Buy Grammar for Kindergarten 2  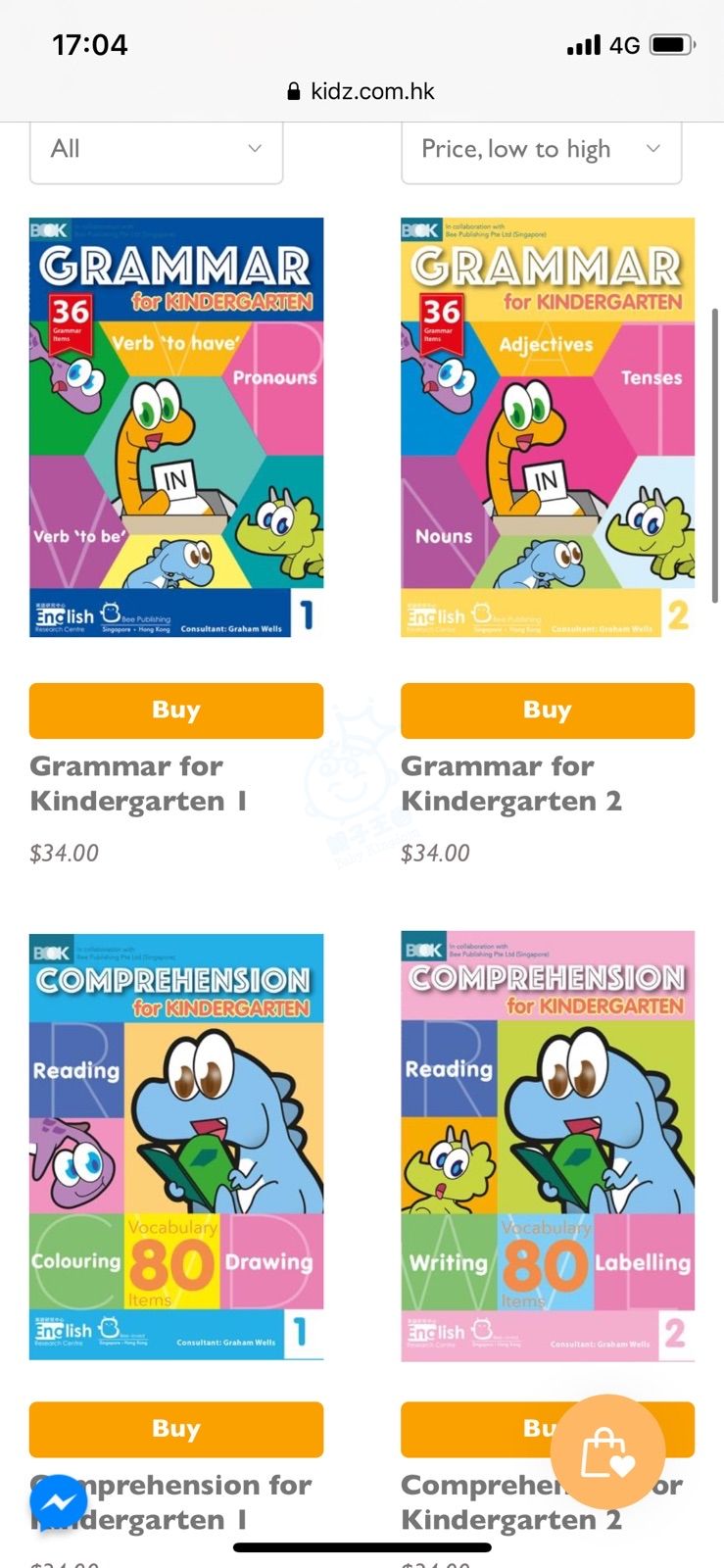click(x=548, y=710)
